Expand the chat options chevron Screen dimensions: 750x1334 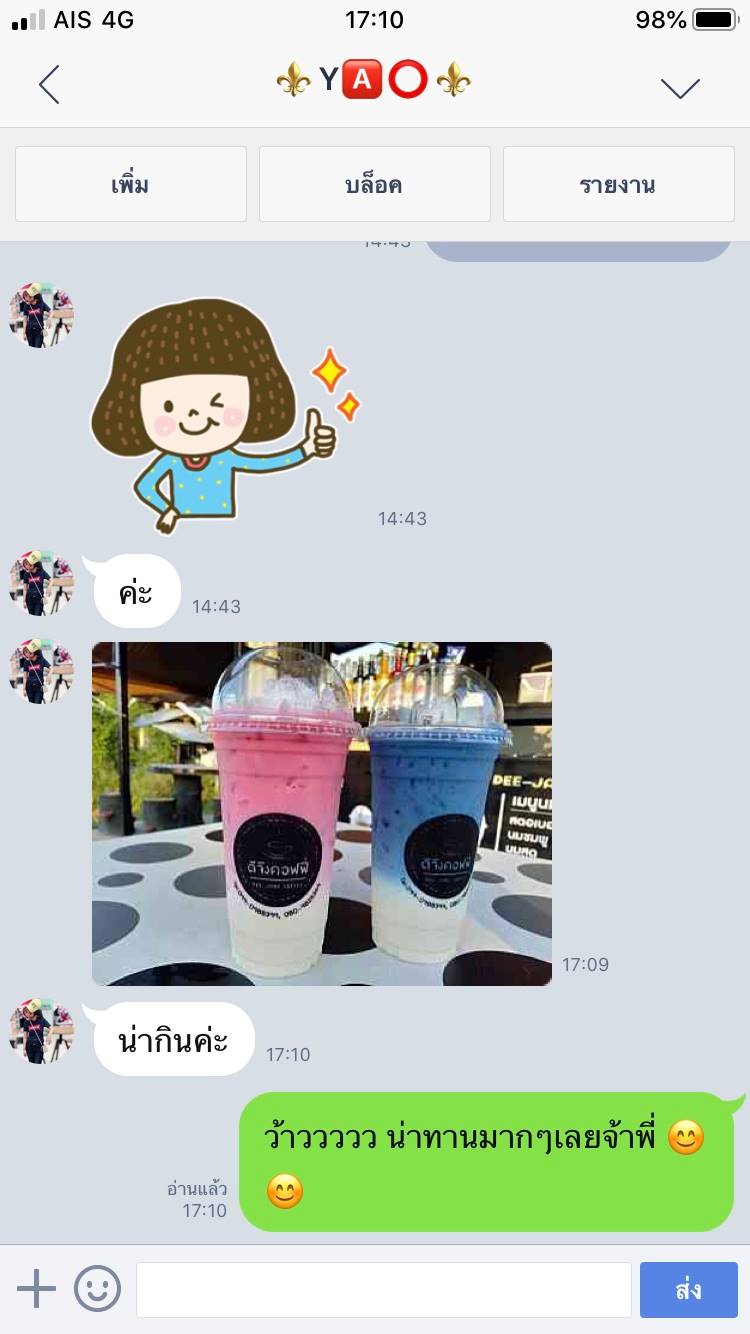click(x=680, y=88)
